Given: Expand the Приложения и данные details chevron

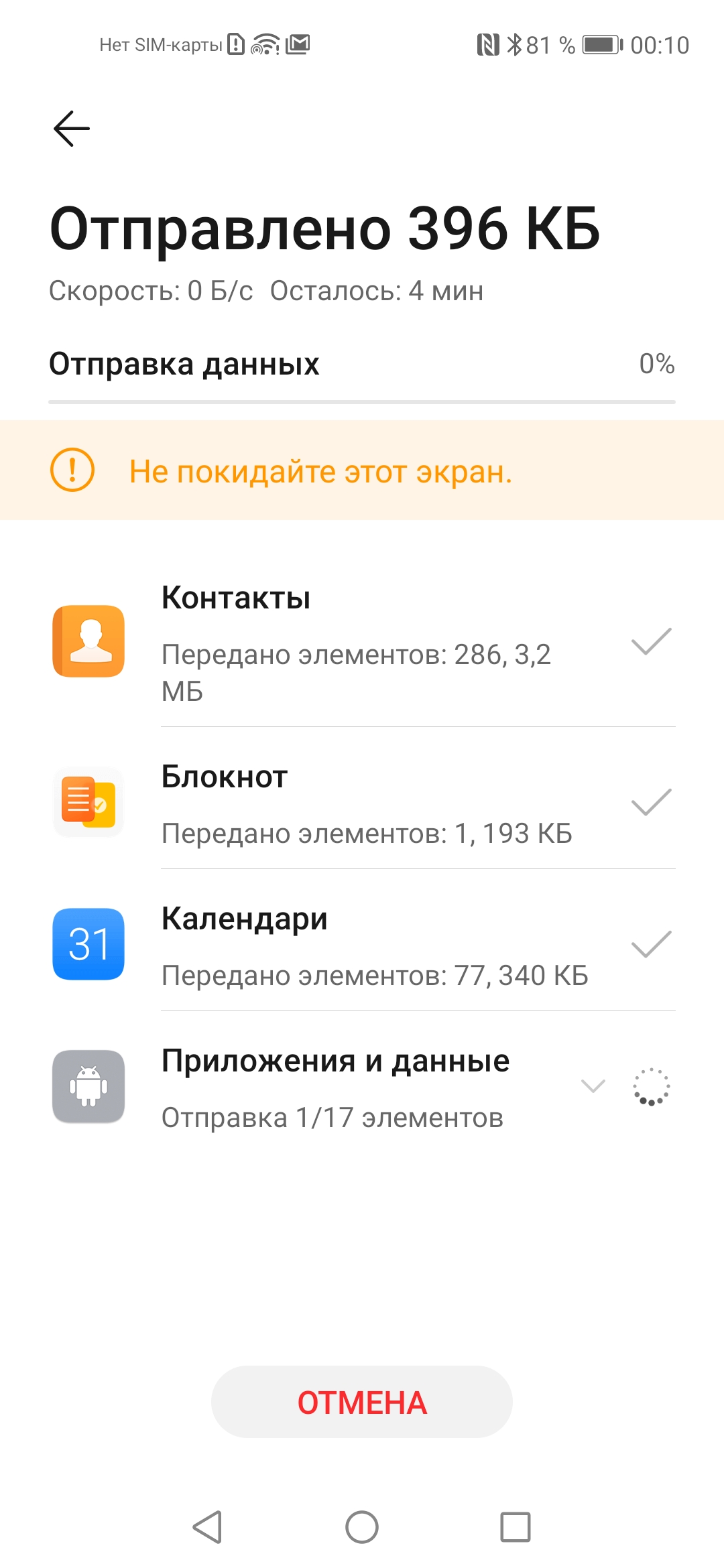Looking at the screenshot, I should (x=593, y=1086).
